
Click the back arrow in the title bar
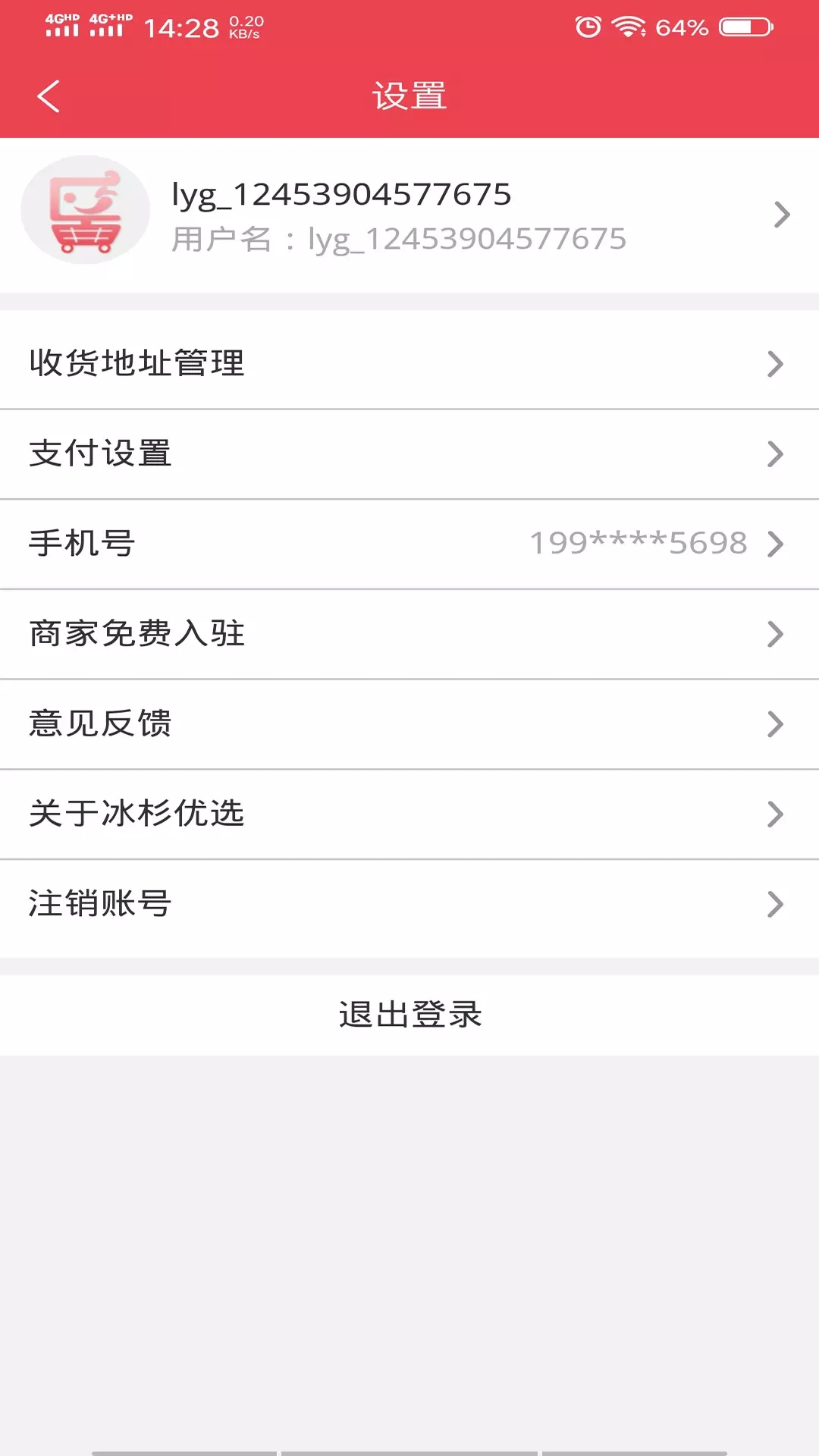tap(48, 97)
